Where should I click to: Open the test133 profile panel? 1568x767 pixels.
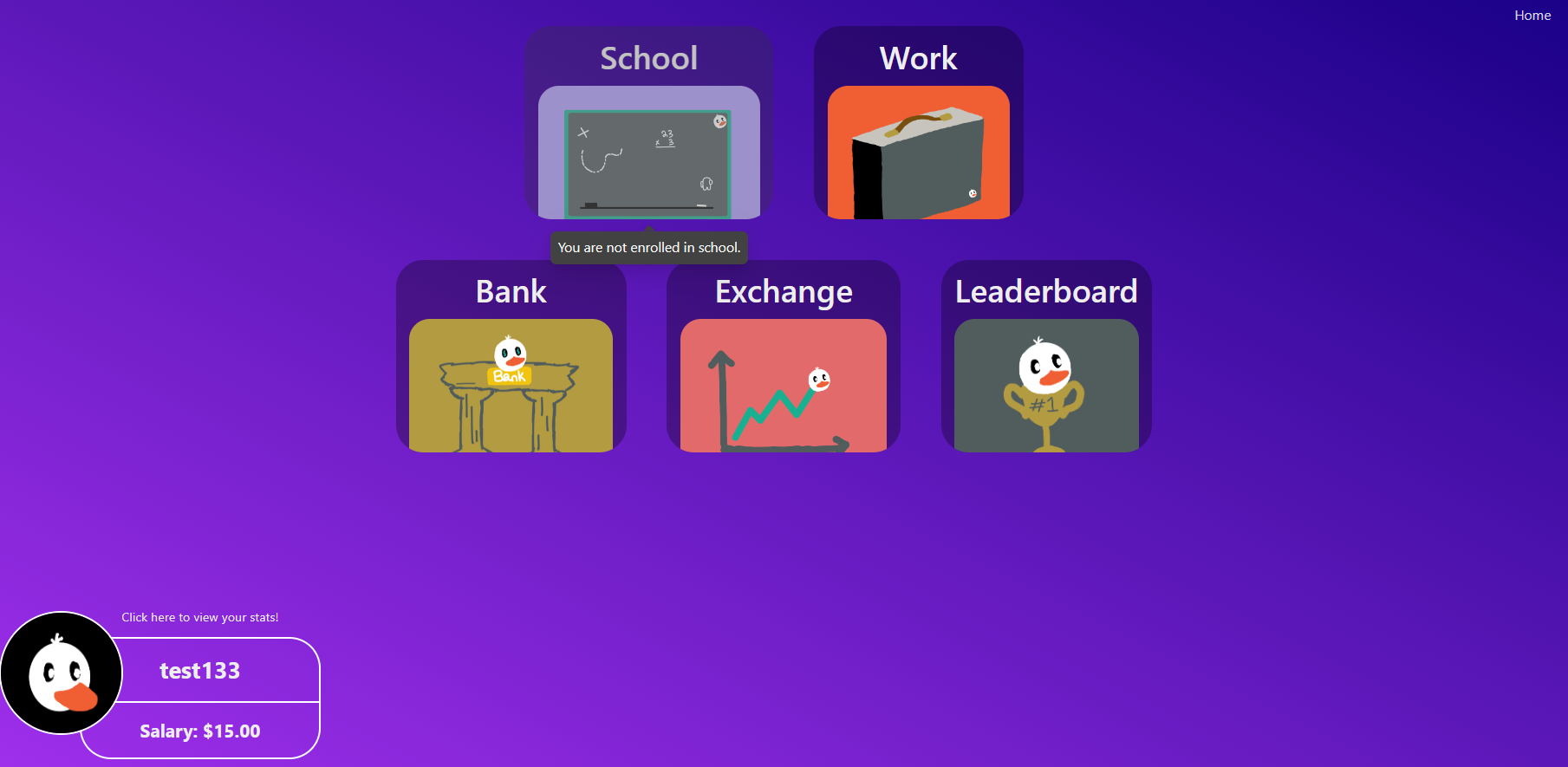pos(200,671)
